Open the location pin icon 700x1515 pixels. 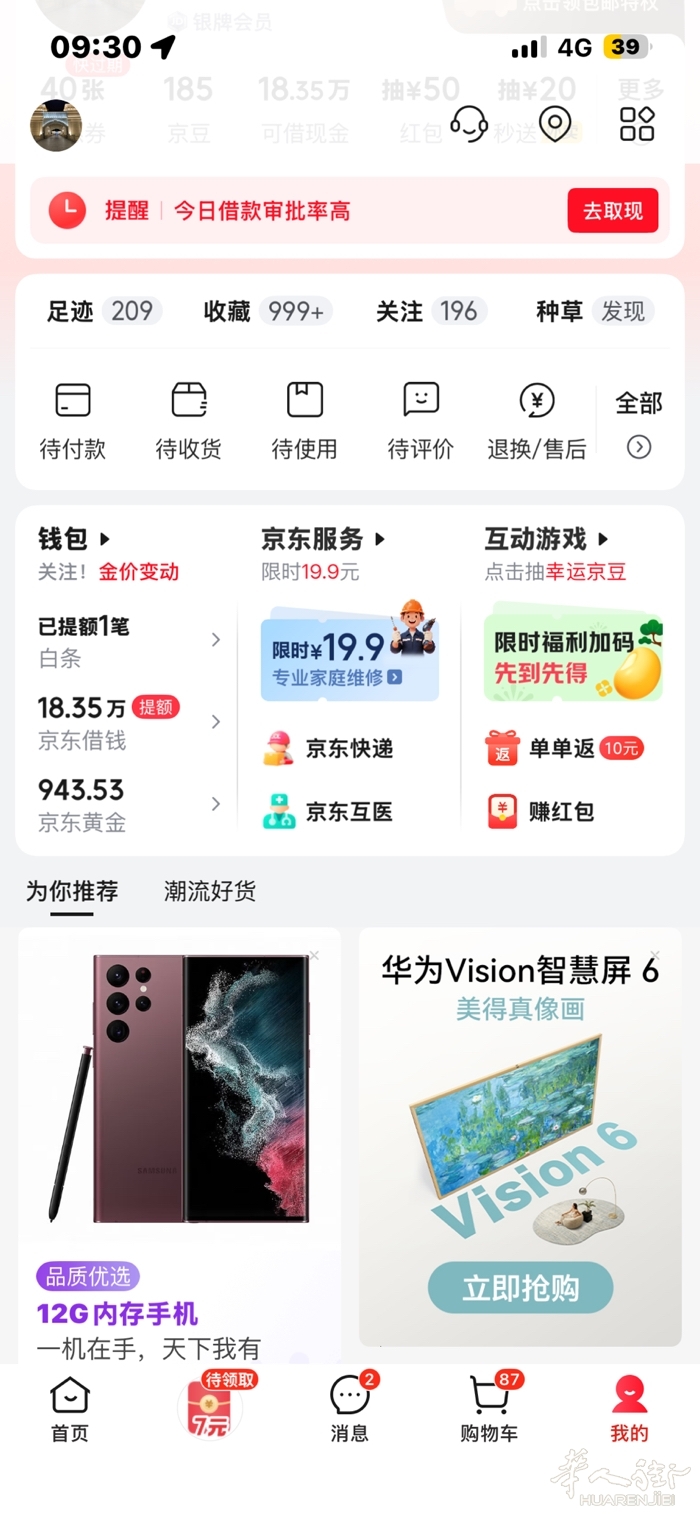554,125
